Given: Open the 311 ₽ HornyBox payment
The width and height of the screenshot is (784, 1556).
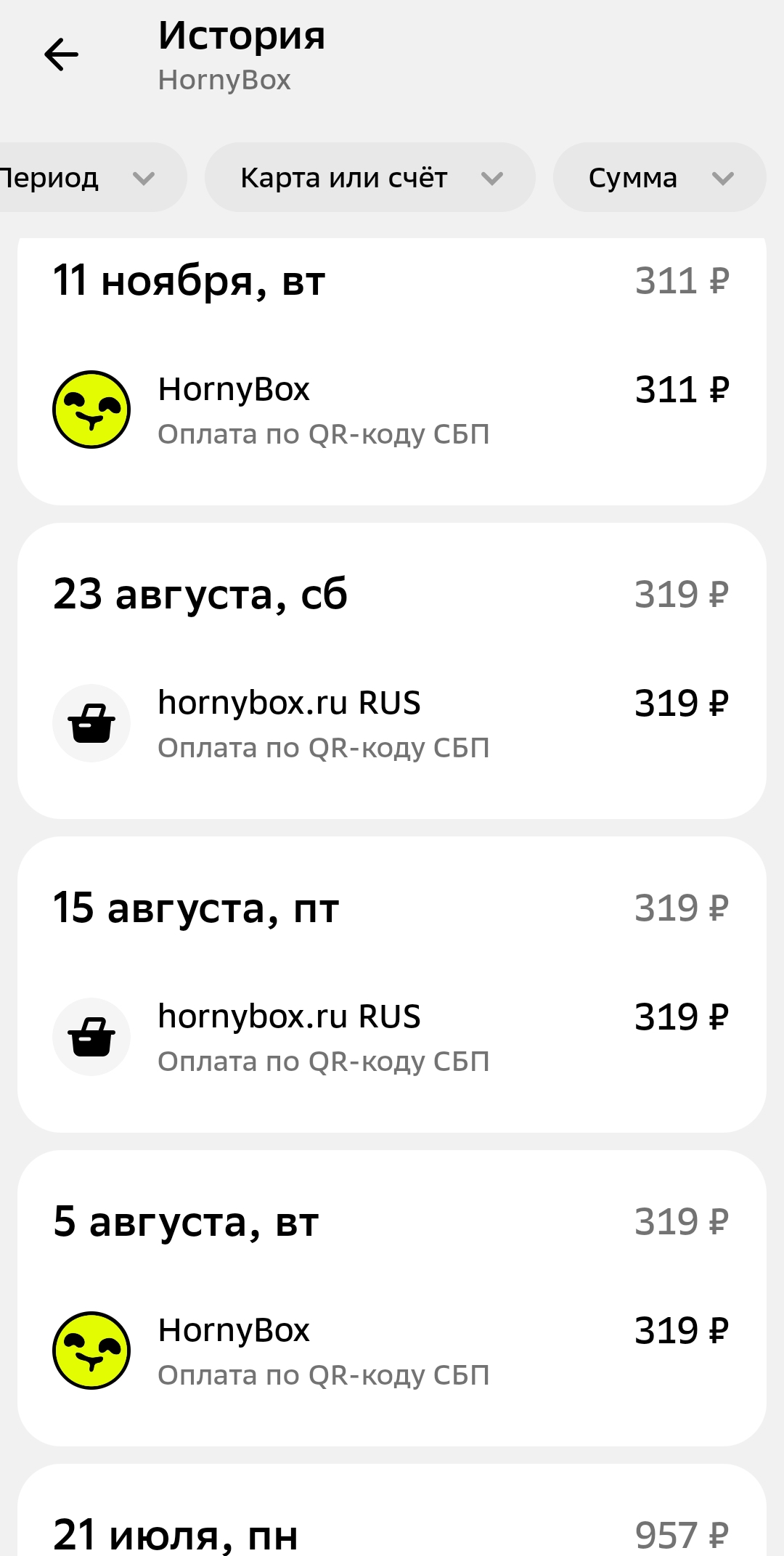Looking at the screenshot, I should [392, 410].
